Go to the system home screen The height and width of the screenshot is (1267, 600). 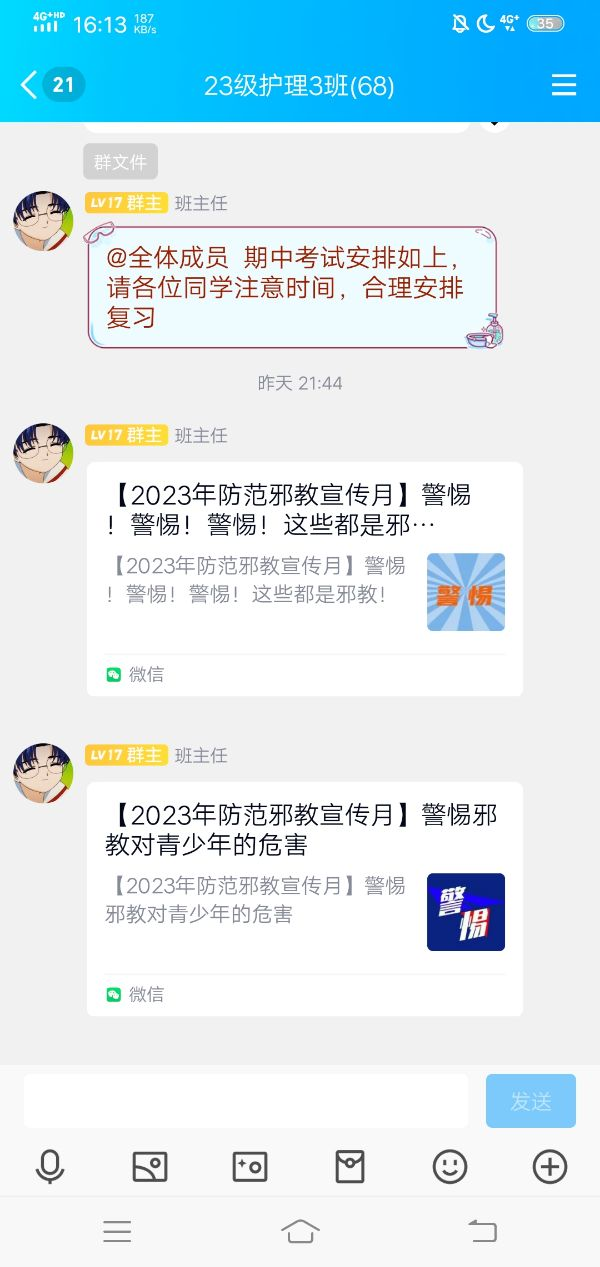300,1231
